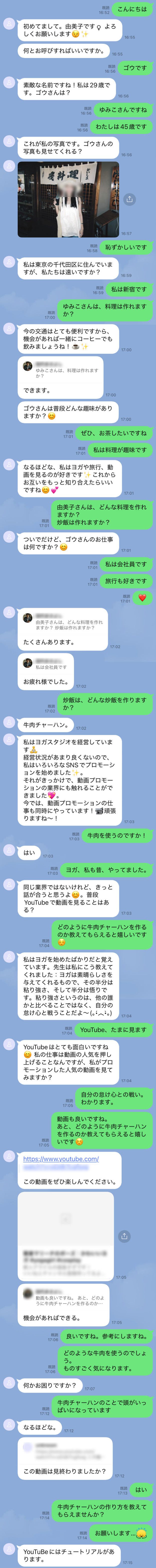Viewport: 156px width, 1568px height.
Task: Open the photo of the woman in white
Action: coord(68,199)
